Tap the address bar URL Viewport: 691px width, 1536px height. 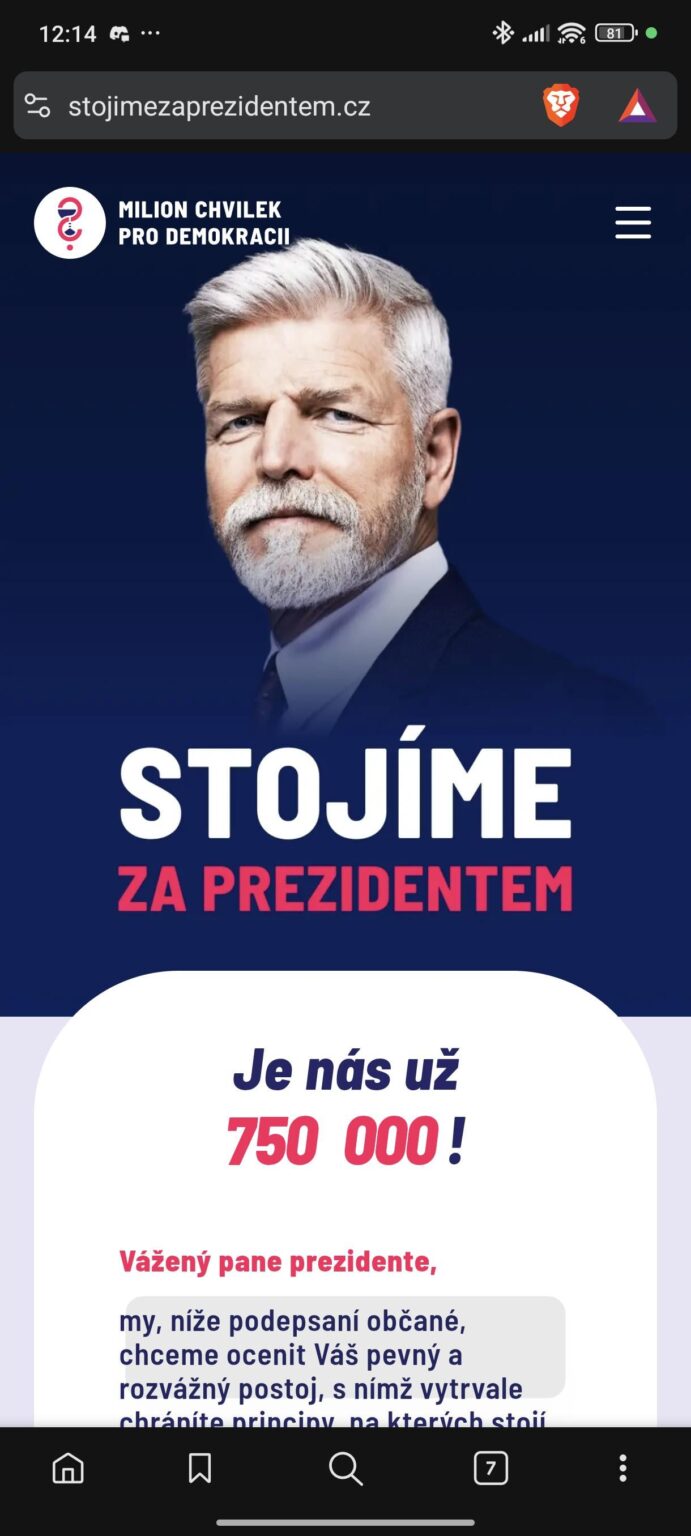(x=220, y=106)
